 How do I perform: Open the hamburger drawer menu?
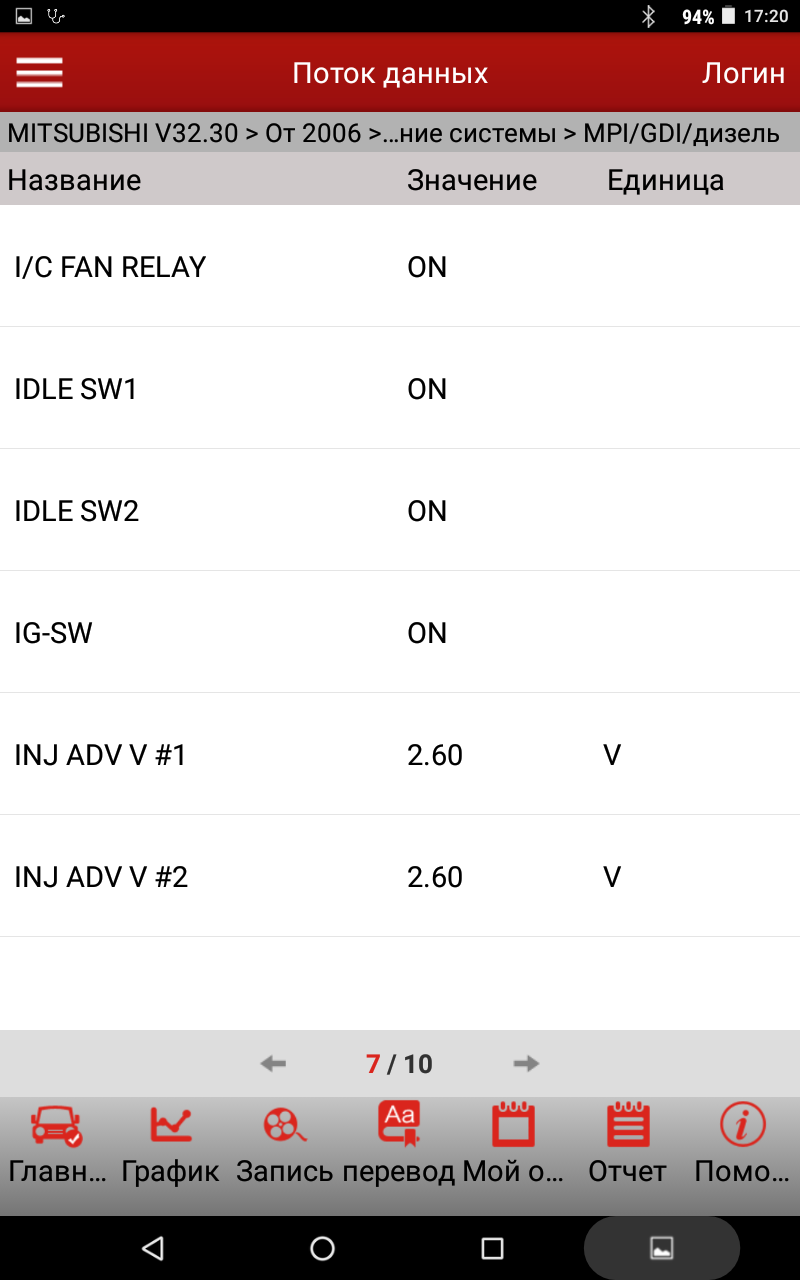pyautogui.click(x=40, y=73)
